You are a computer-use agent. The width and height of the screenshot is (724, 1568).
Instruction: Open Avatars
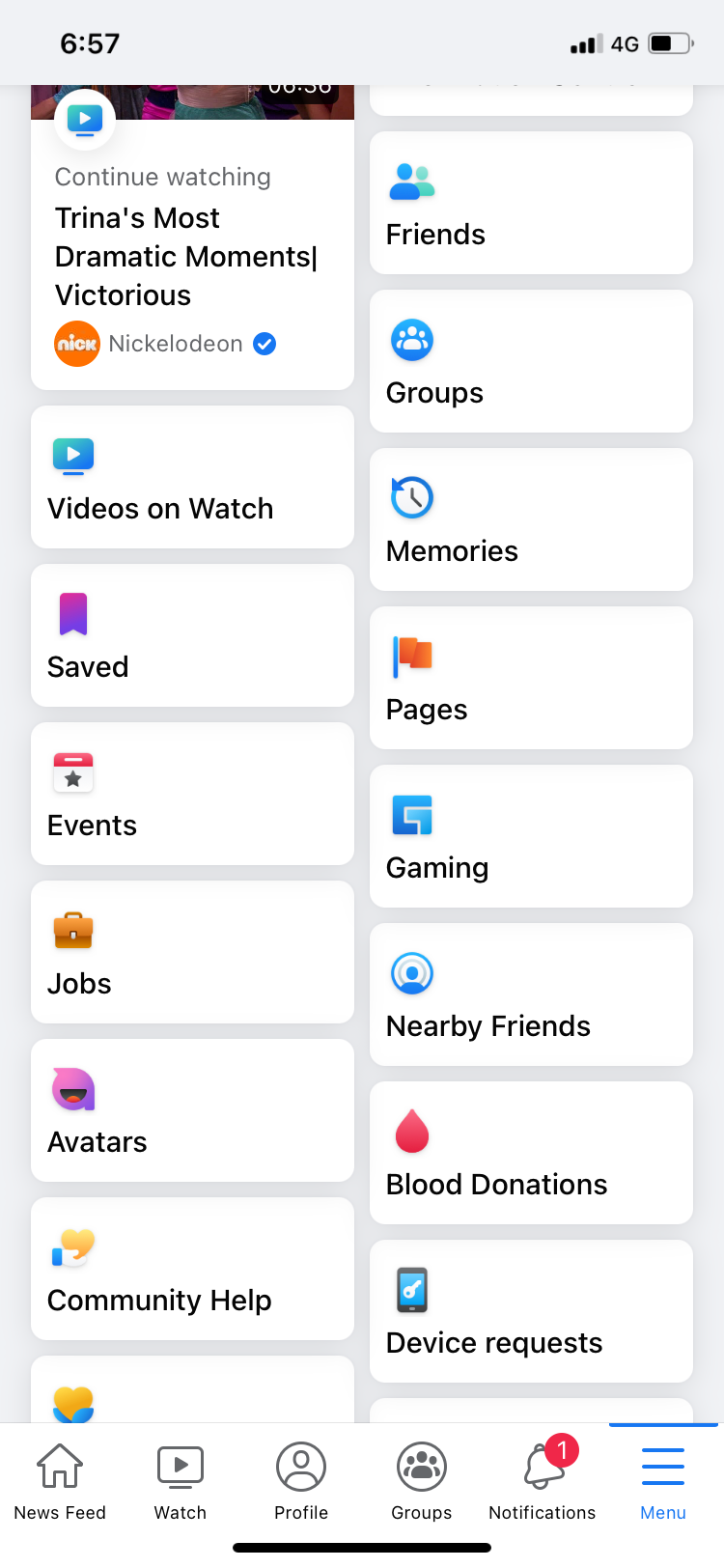click(192, 1110)
